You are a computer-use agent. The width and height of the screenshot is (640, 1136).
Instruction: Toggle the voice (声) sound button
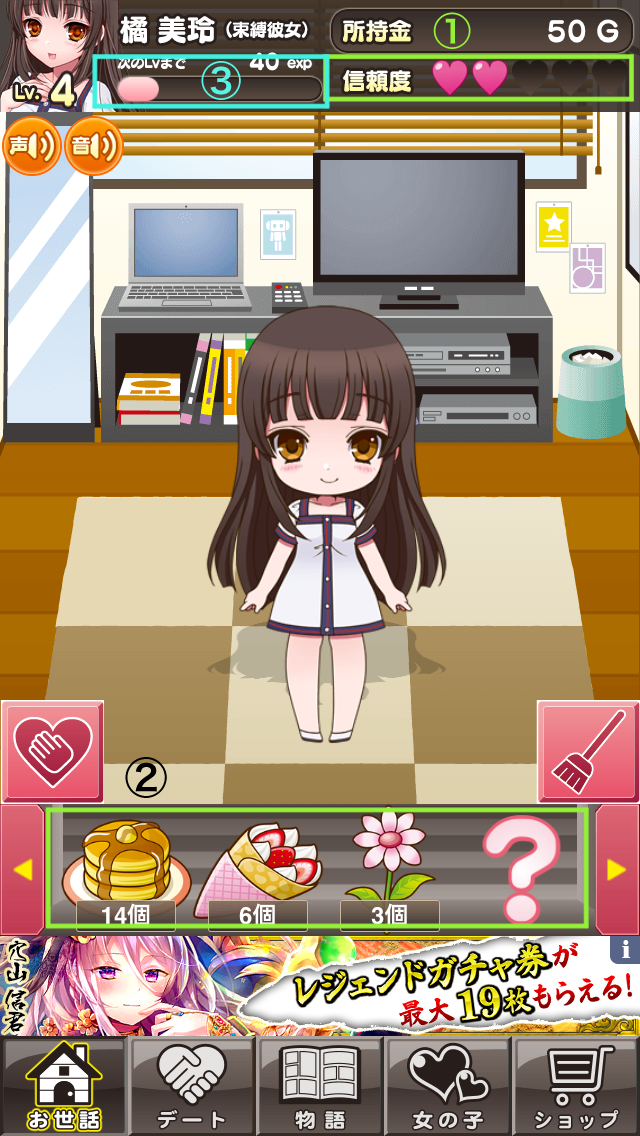[31, 147]
